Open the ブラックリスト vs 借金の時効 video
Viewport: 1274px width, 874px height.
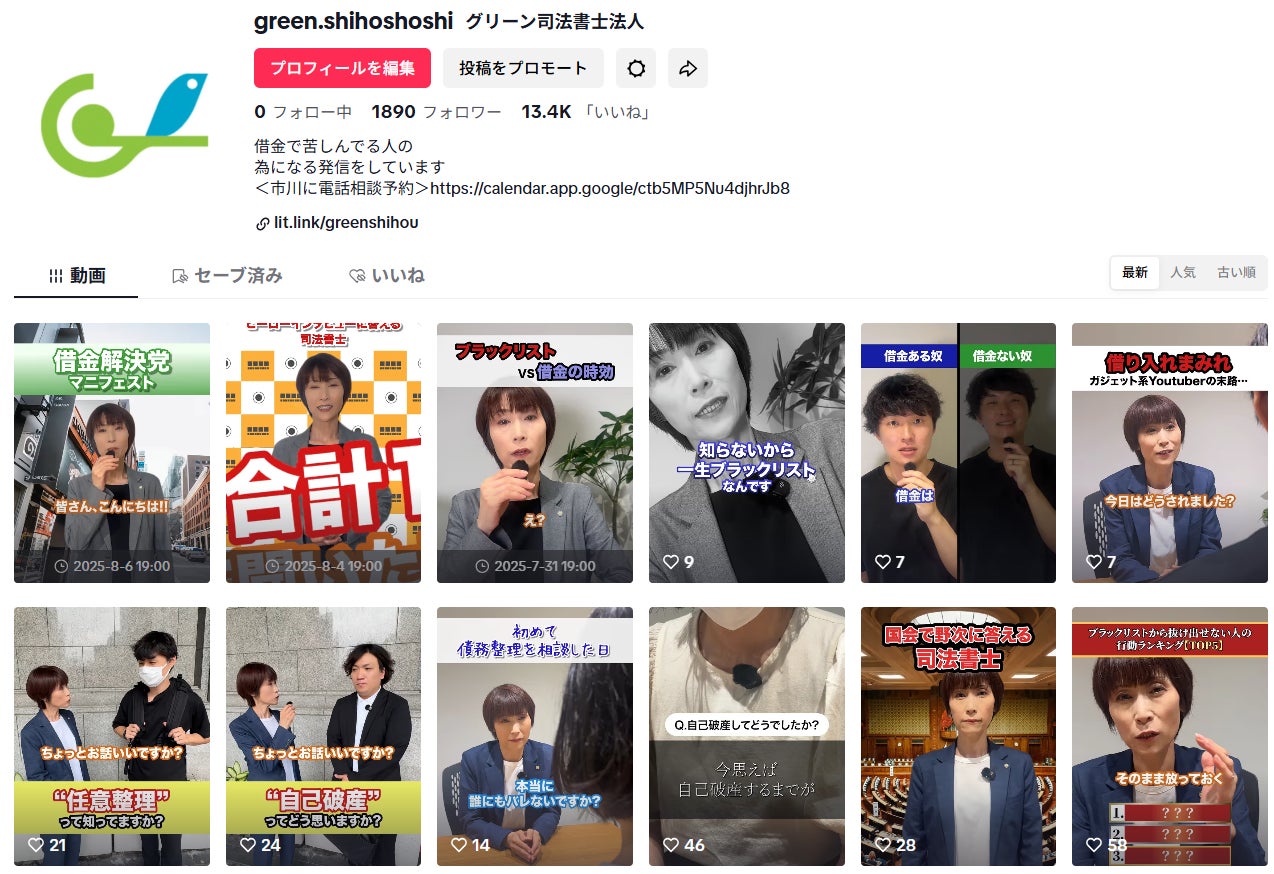coord(535,452)
